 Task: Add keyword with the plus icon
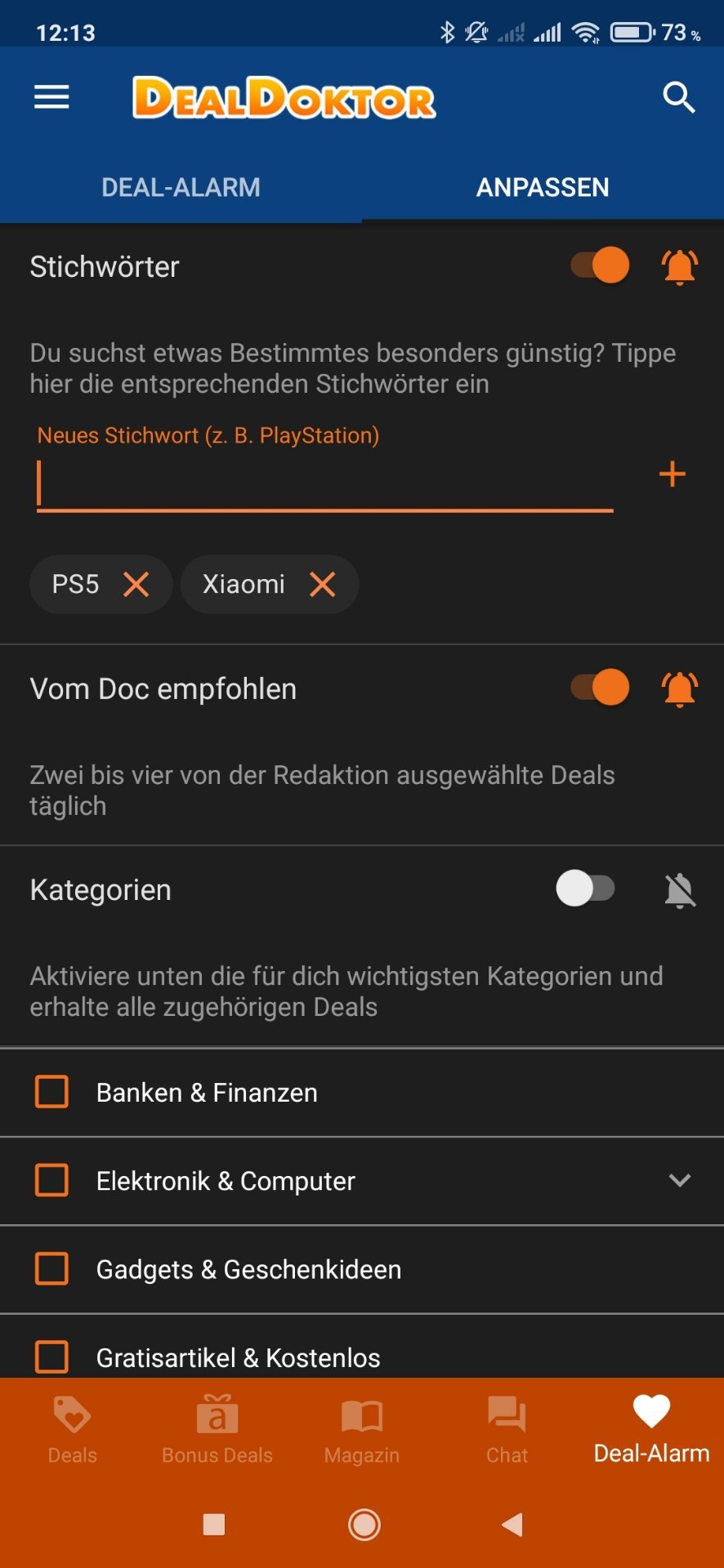[x=672, y=474]
